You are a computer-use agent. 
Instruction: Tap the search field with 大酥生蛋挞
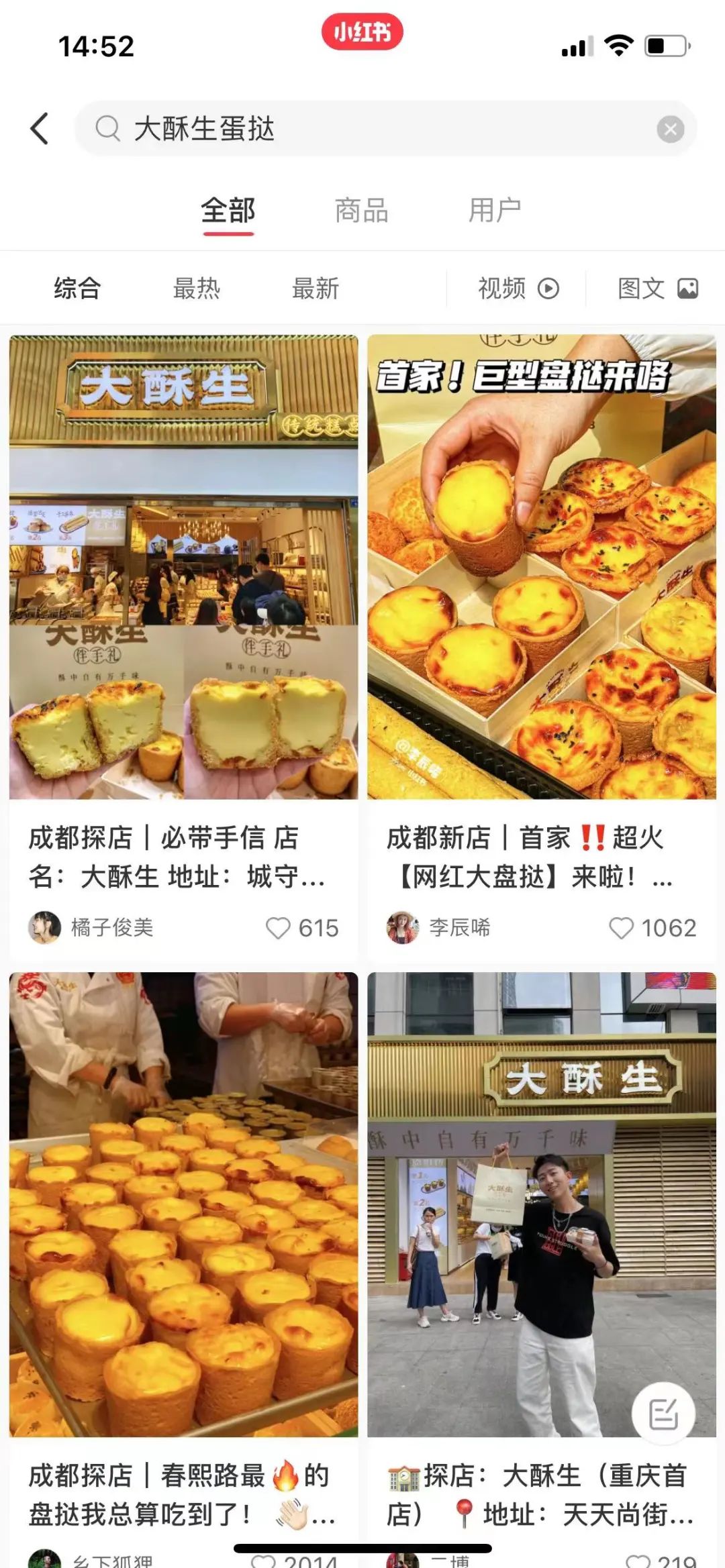376,129
